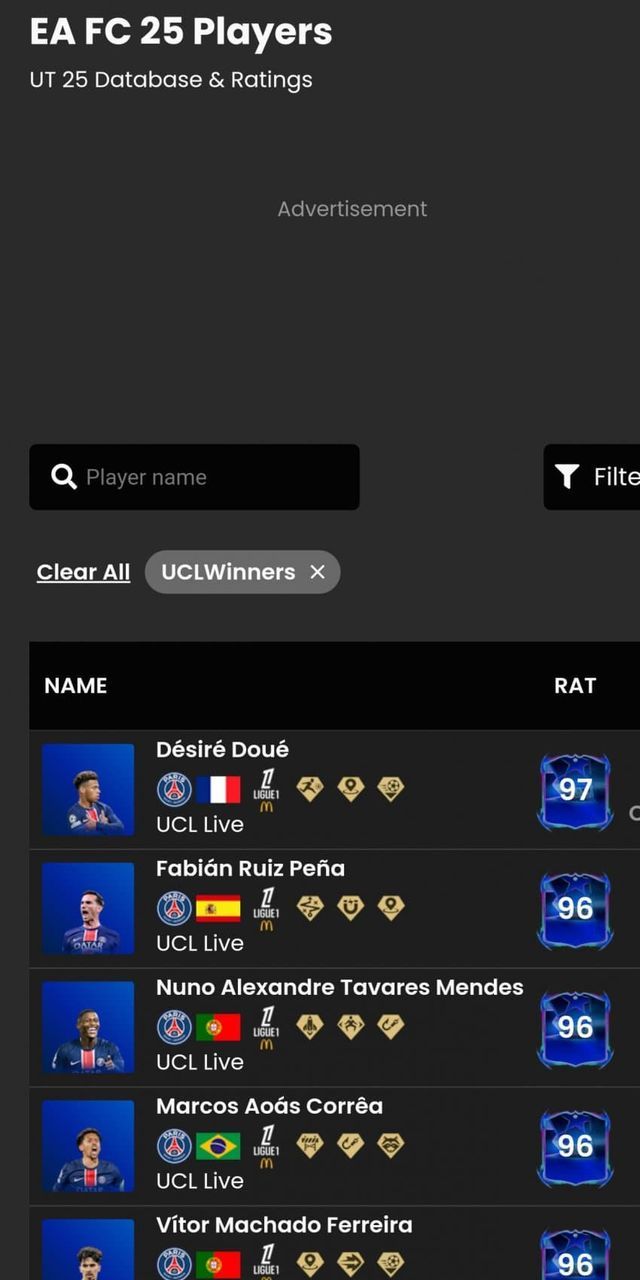
Task: Open Désiré Doué's player page
Action: pyautogui.click(x=222, y=749)
